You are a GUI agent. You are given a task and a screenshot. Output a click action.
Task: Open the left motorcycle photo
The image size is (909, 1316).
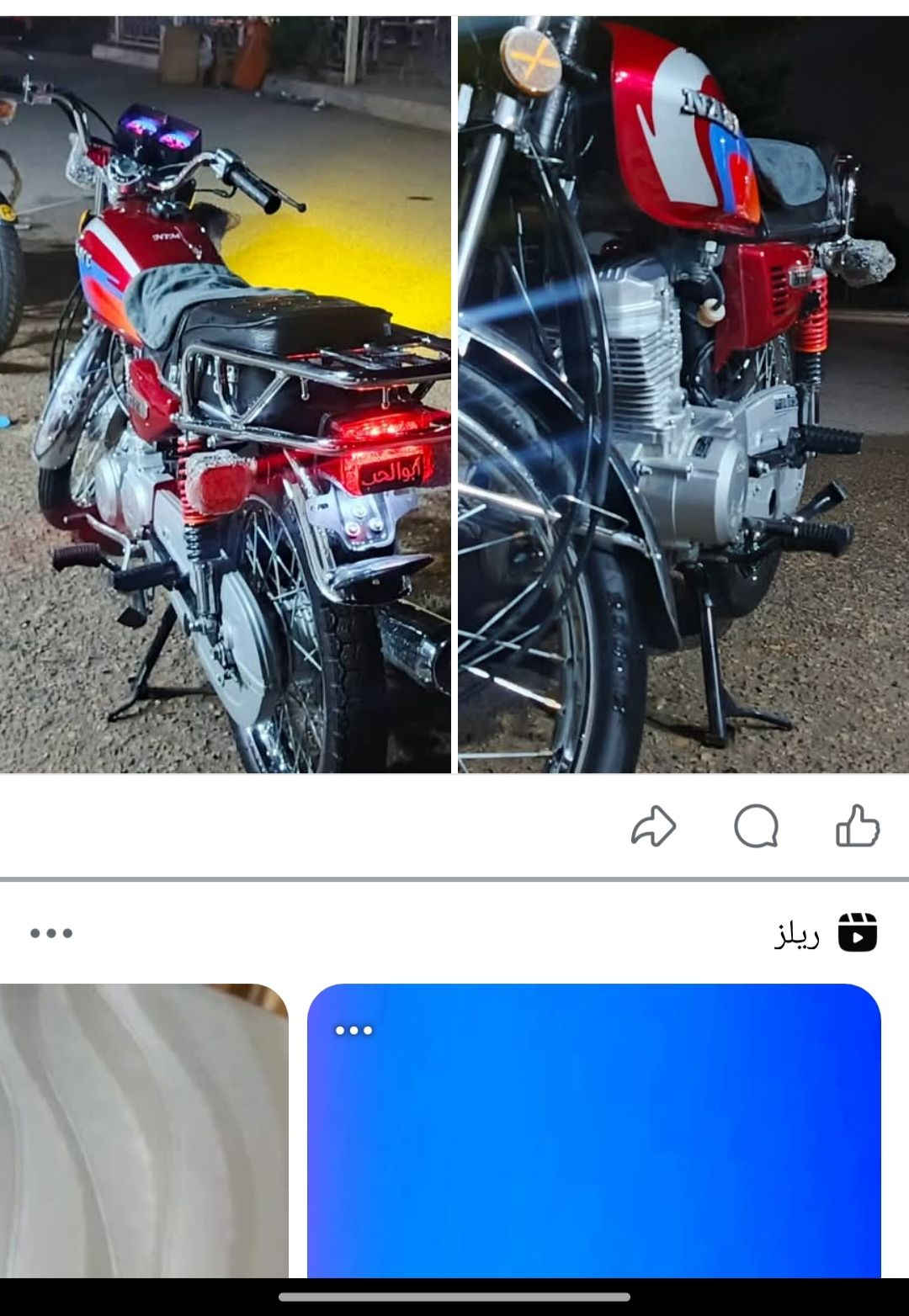pos(225,394)
